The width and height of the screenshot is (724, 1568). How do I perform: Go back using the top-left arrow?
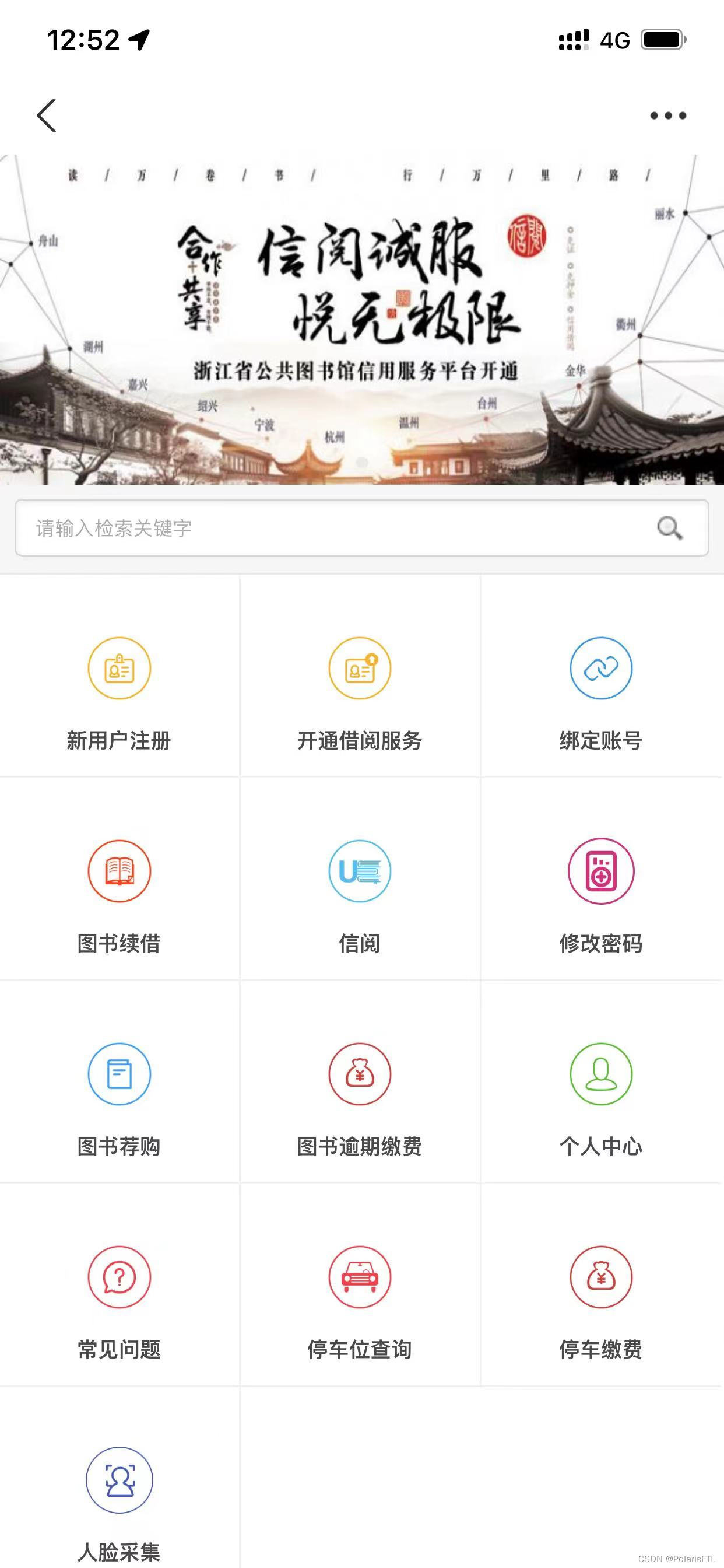tap(47, 116)
